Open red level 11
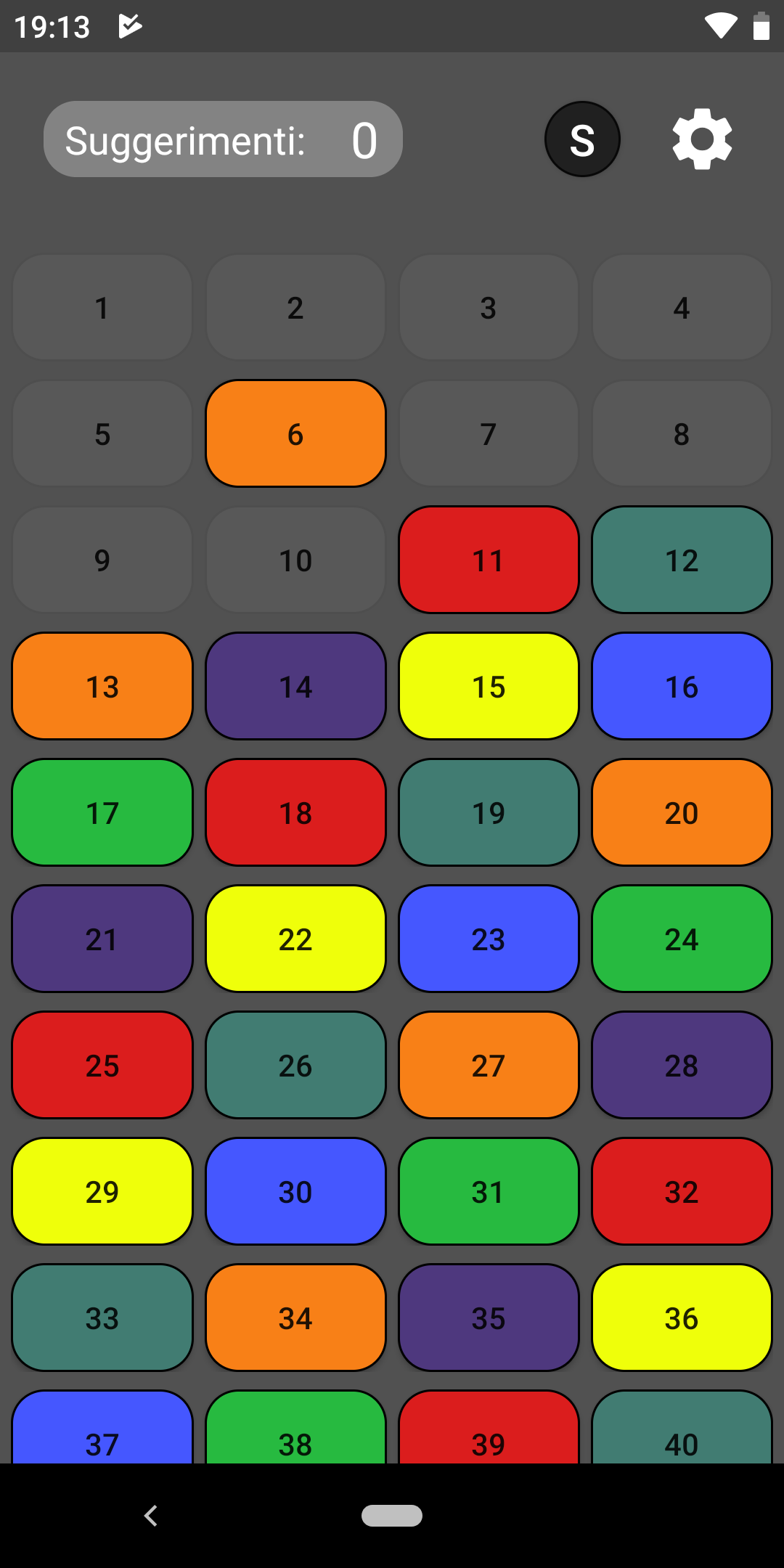 (x=489, y=560)
